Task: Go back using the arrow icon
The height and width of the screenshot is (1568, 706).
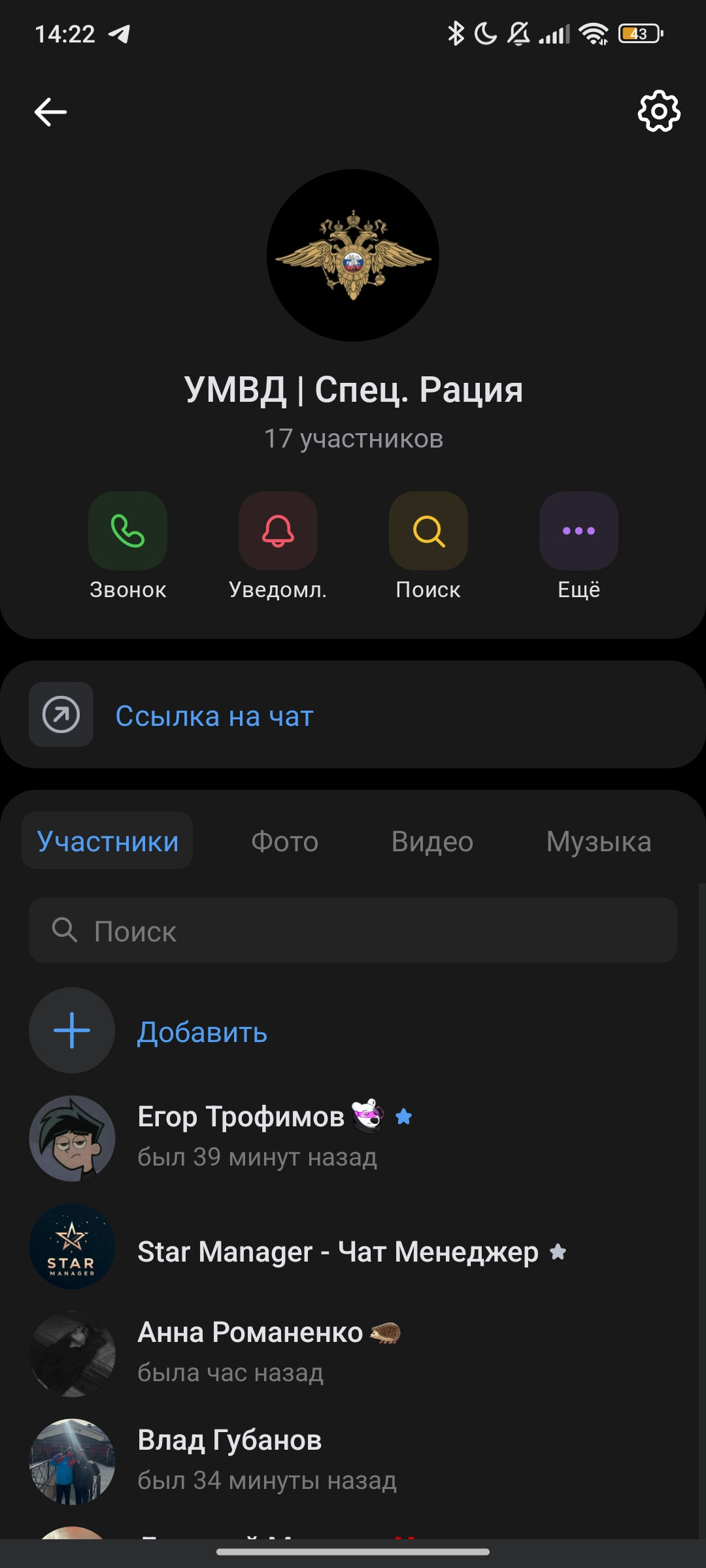Action: click(x=51, y=112)
